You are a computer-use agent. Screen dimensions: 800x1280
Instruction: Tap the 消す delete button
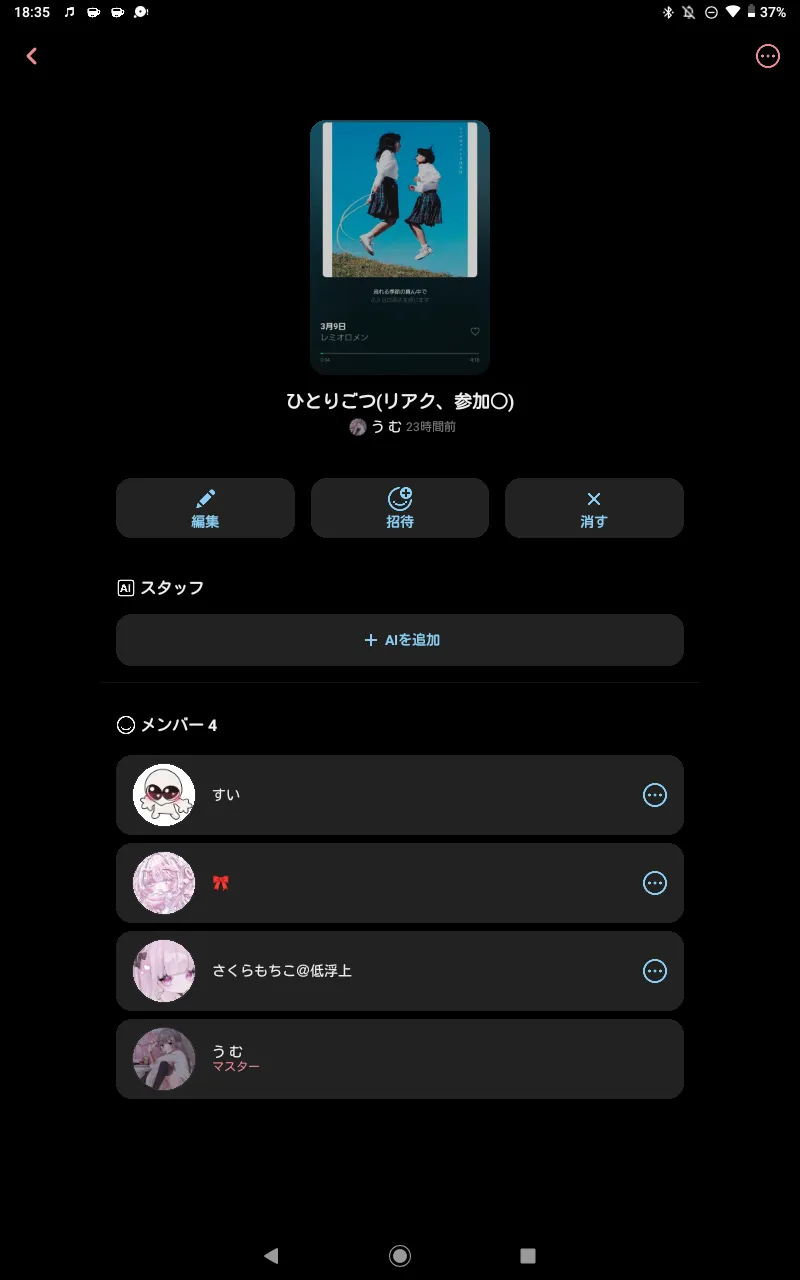pos(594,508)
